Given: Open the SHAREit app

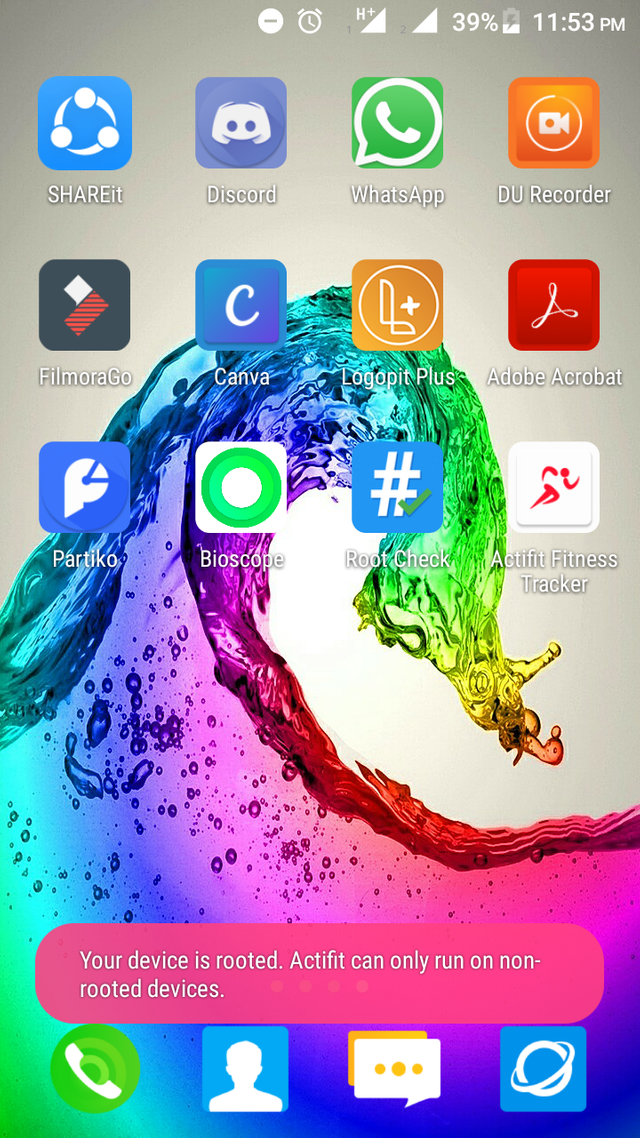Looking at the screenshot, I should [85, 123].
